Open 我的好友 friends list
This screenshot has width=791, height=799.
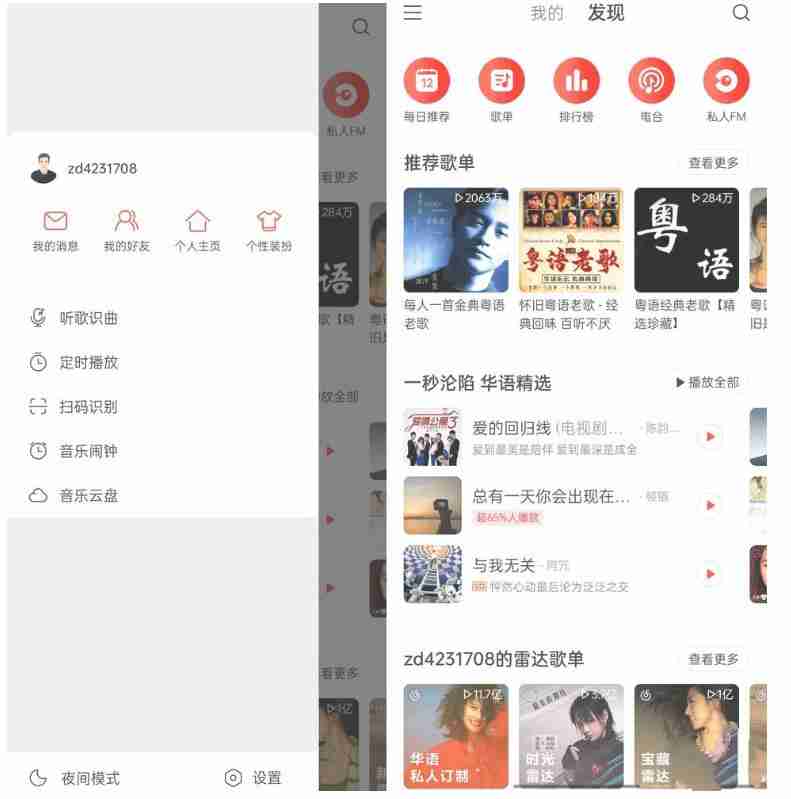[x=127, y=231]
